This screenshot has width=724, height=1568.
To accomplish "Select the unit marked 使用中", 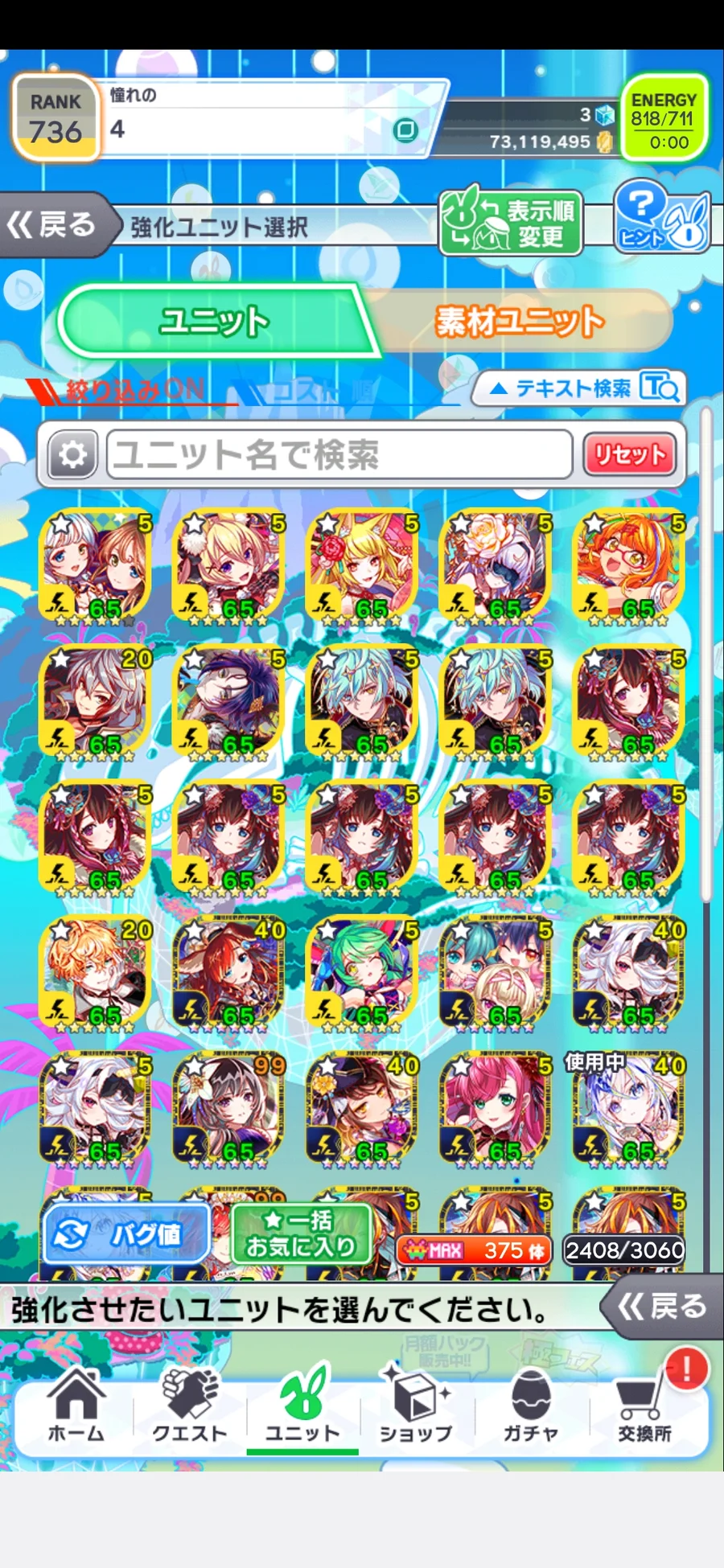I will tap(629, 1108).
